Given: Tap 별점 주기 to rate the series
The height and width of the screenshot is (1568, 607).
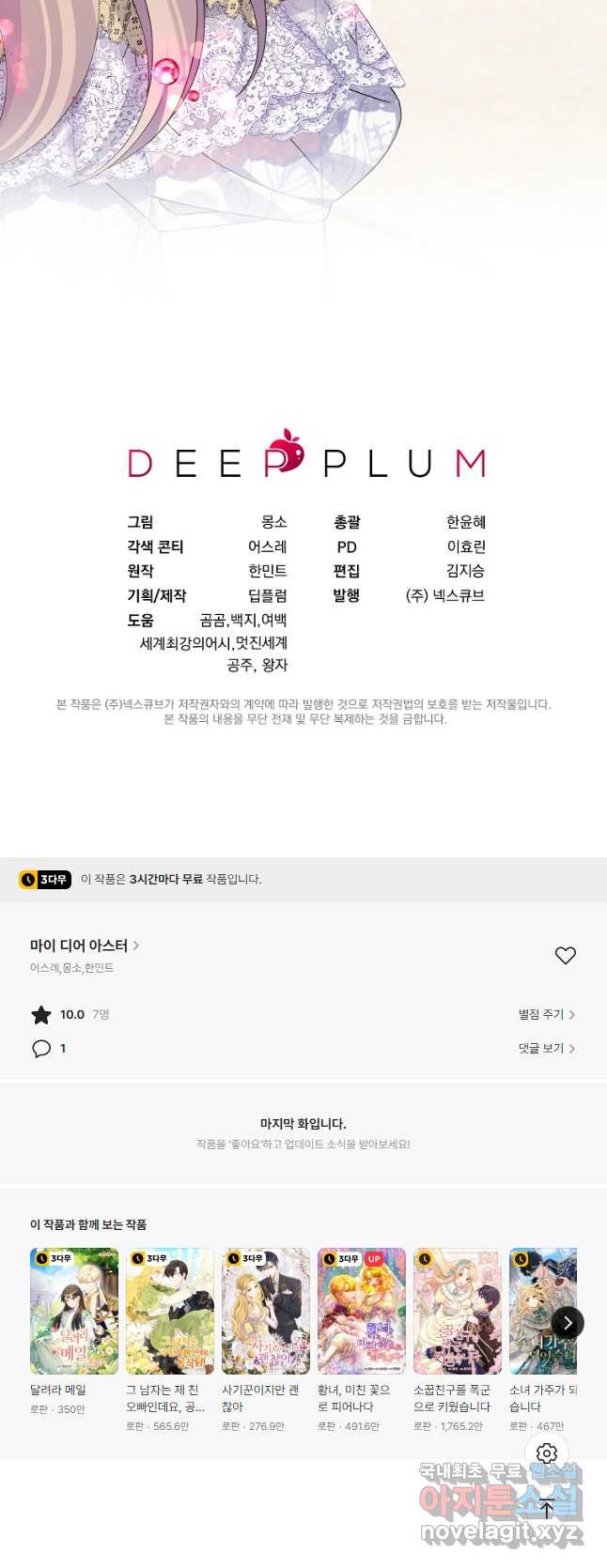Looking at the screenshot, I should (546, 1014).
